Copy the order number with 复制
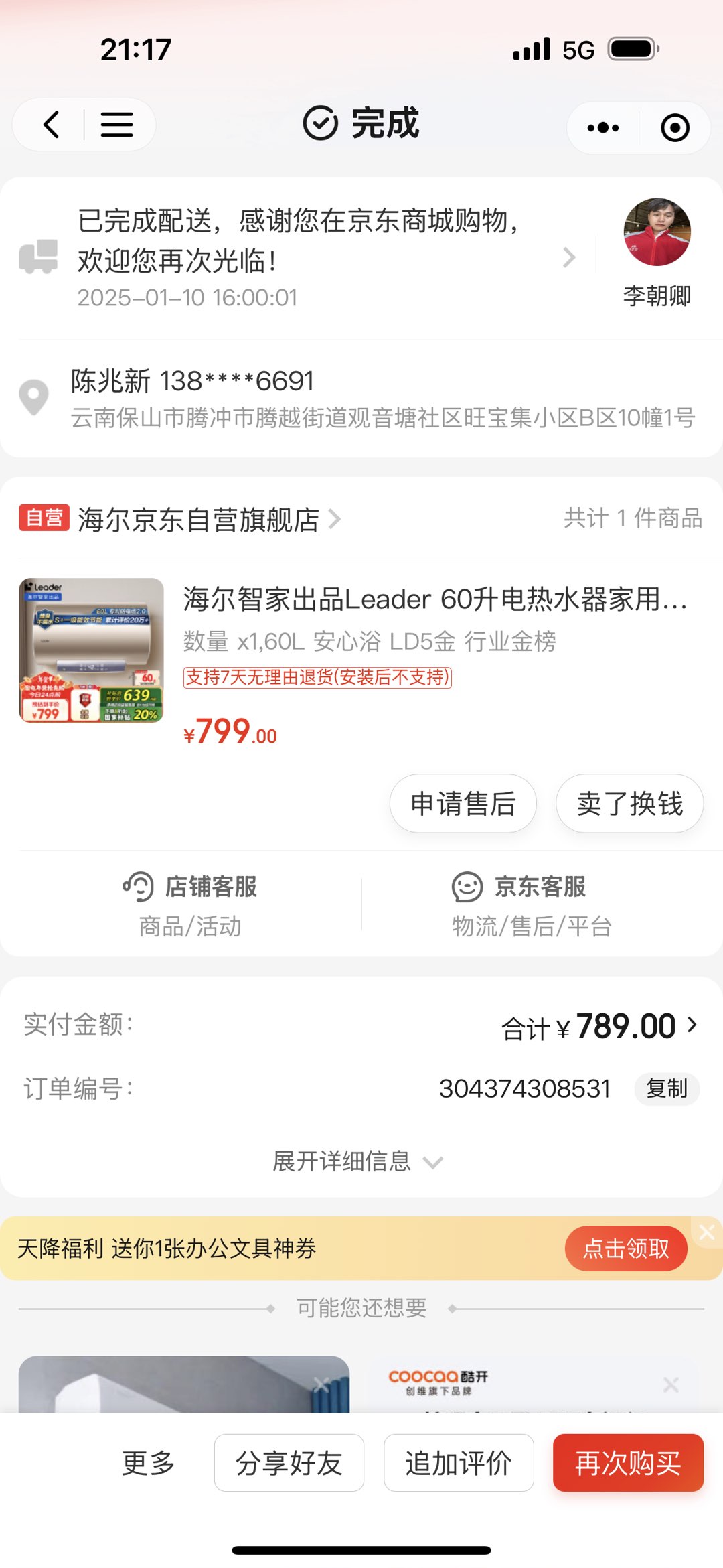Image resolution: width=723 pixels, height=1568 pixels. [x=667, y=1089]
